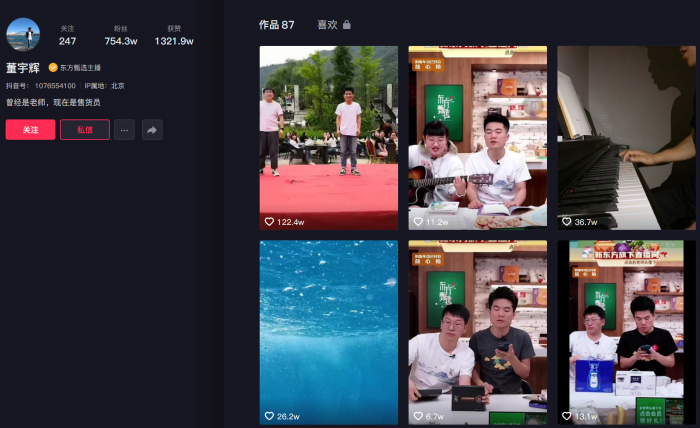Viewport: 700px width, 428px height.
Task: Open the piano video with 36.7w likes
Action: [x=625, y=137]
